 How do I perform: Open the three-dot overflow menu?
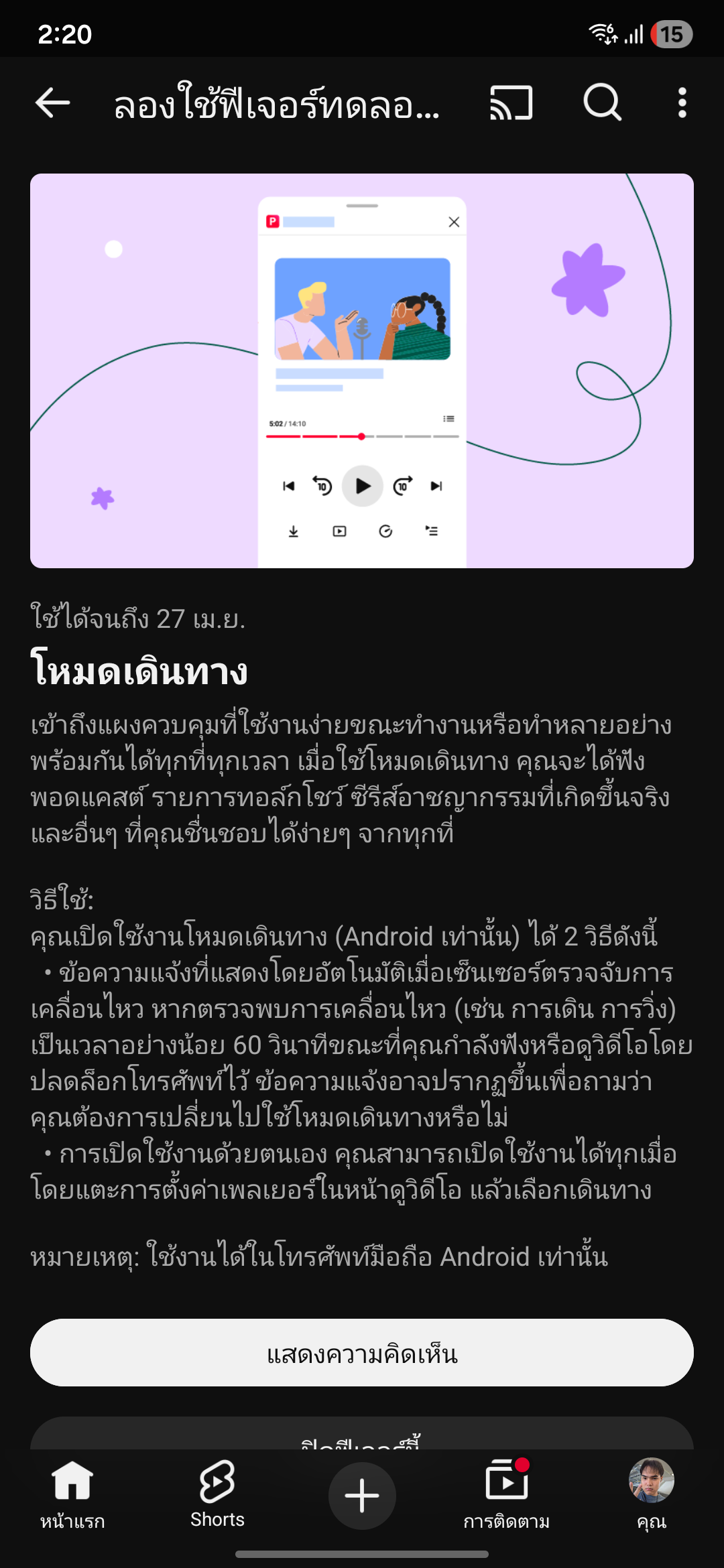[682, 103]
